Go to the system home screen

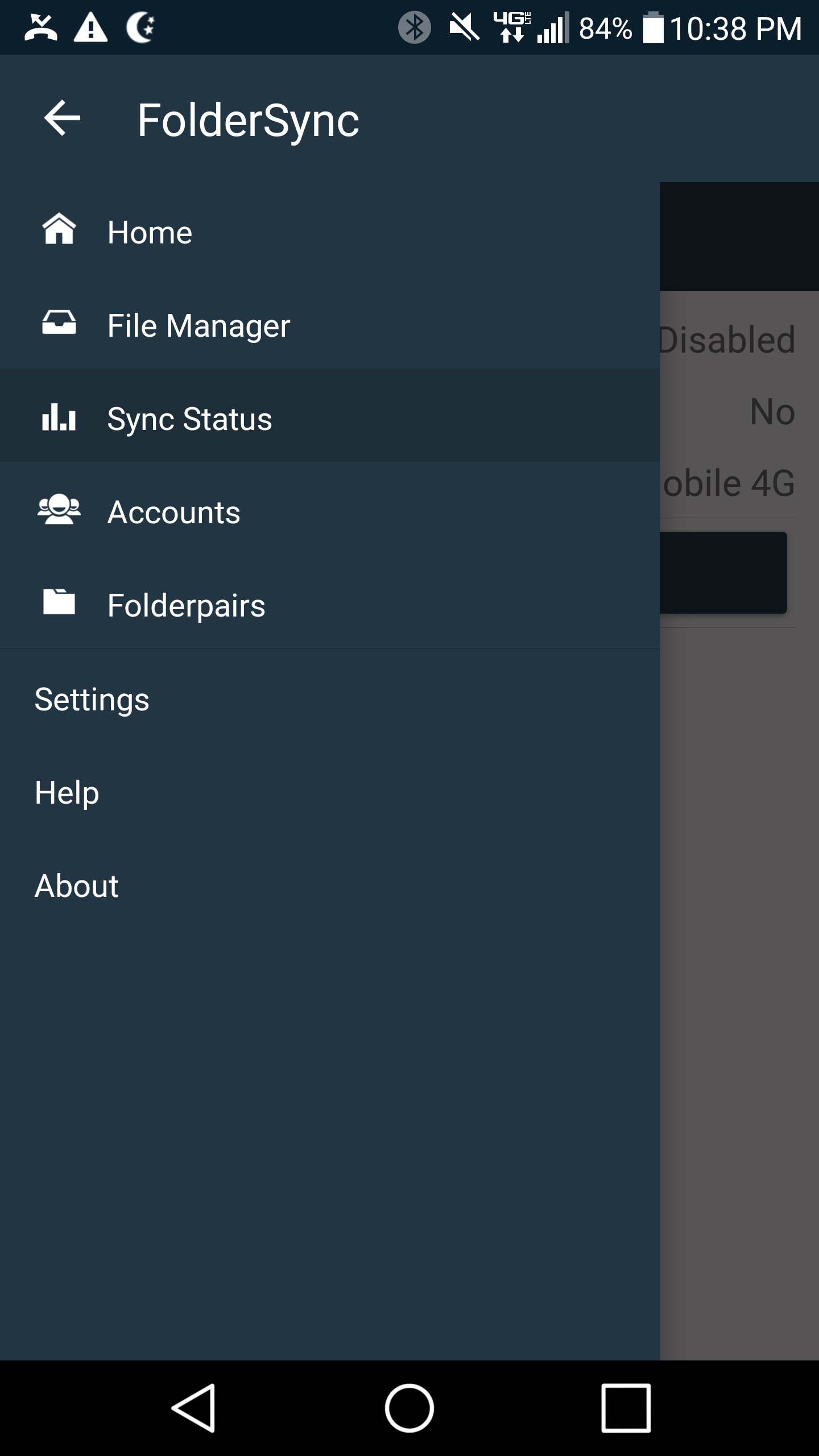[x=409, y=1408]
